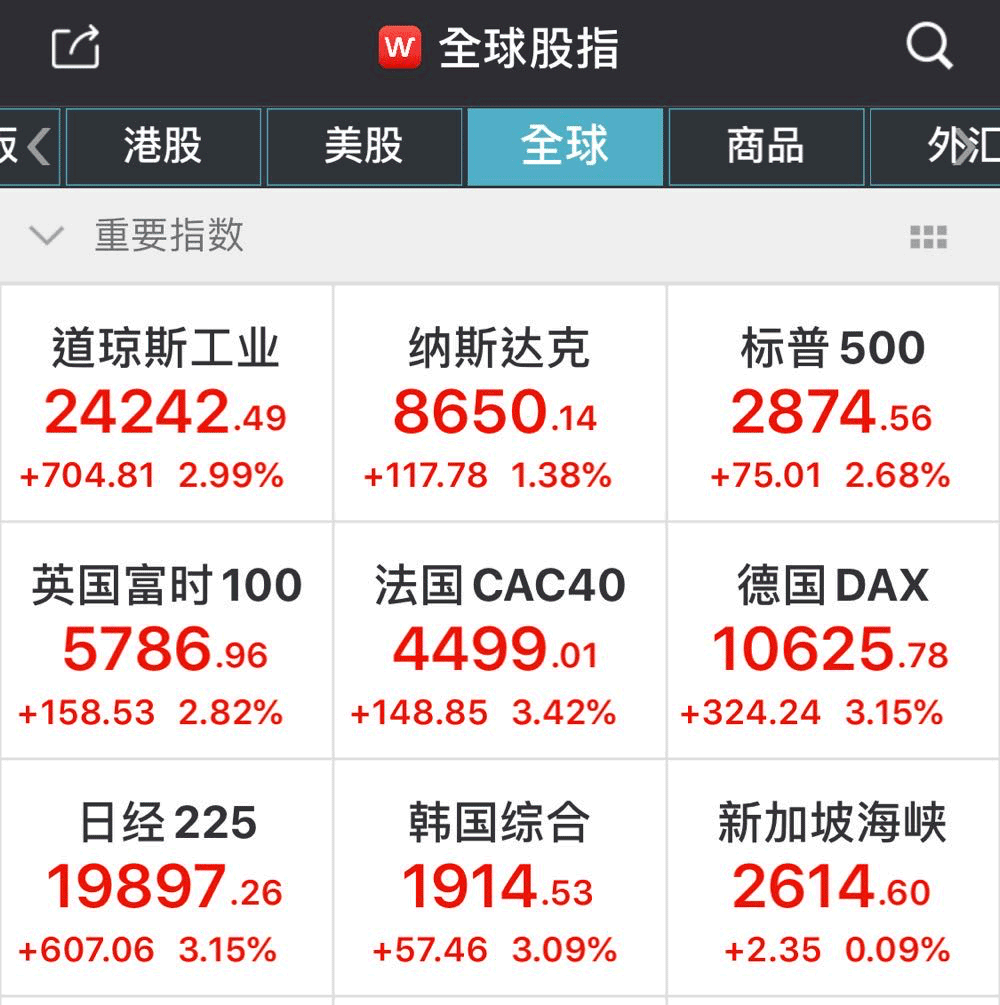1000x1005 pixels.
Task: View the 法国CAC40 index card
Action: click(499, 641)
